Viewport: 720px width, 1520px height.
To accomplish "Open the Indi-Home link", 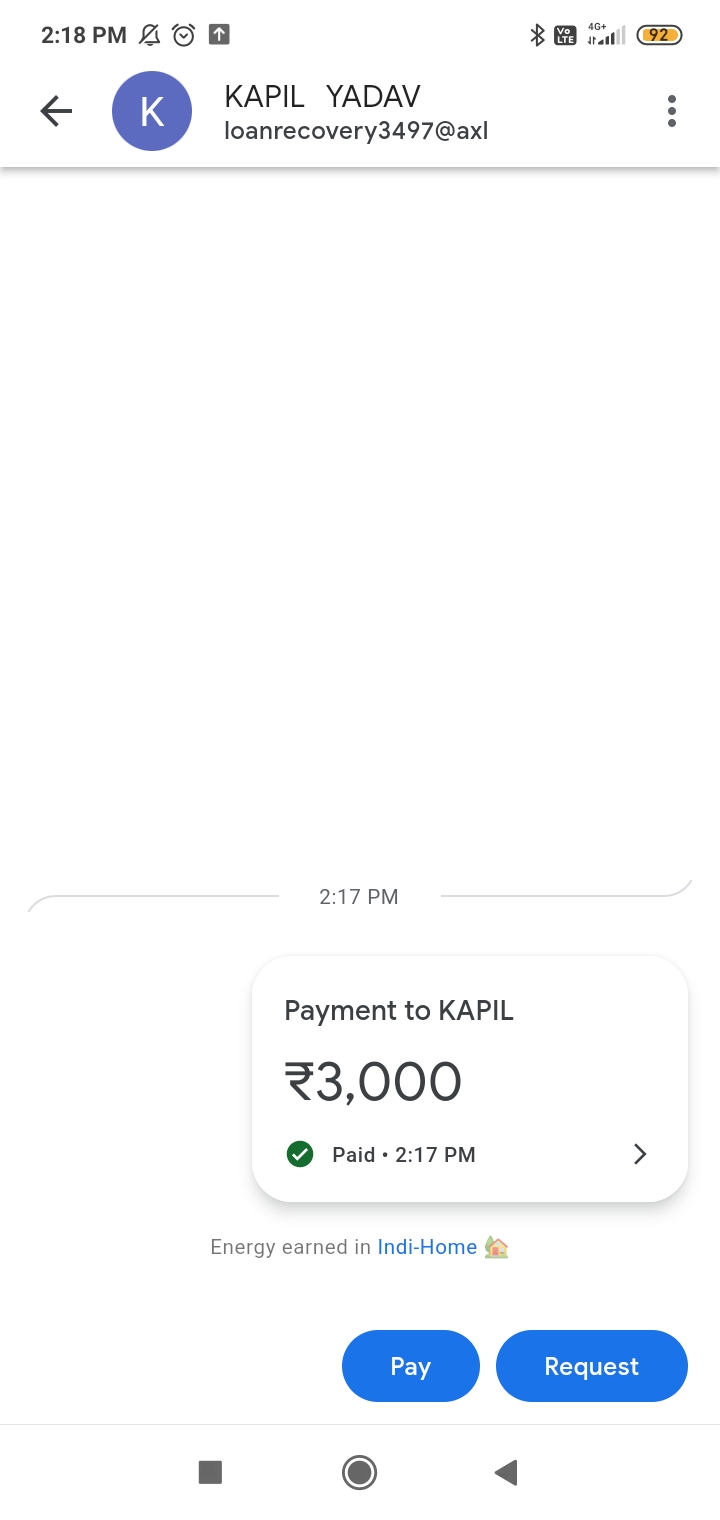I will (x=427, y=1247).
